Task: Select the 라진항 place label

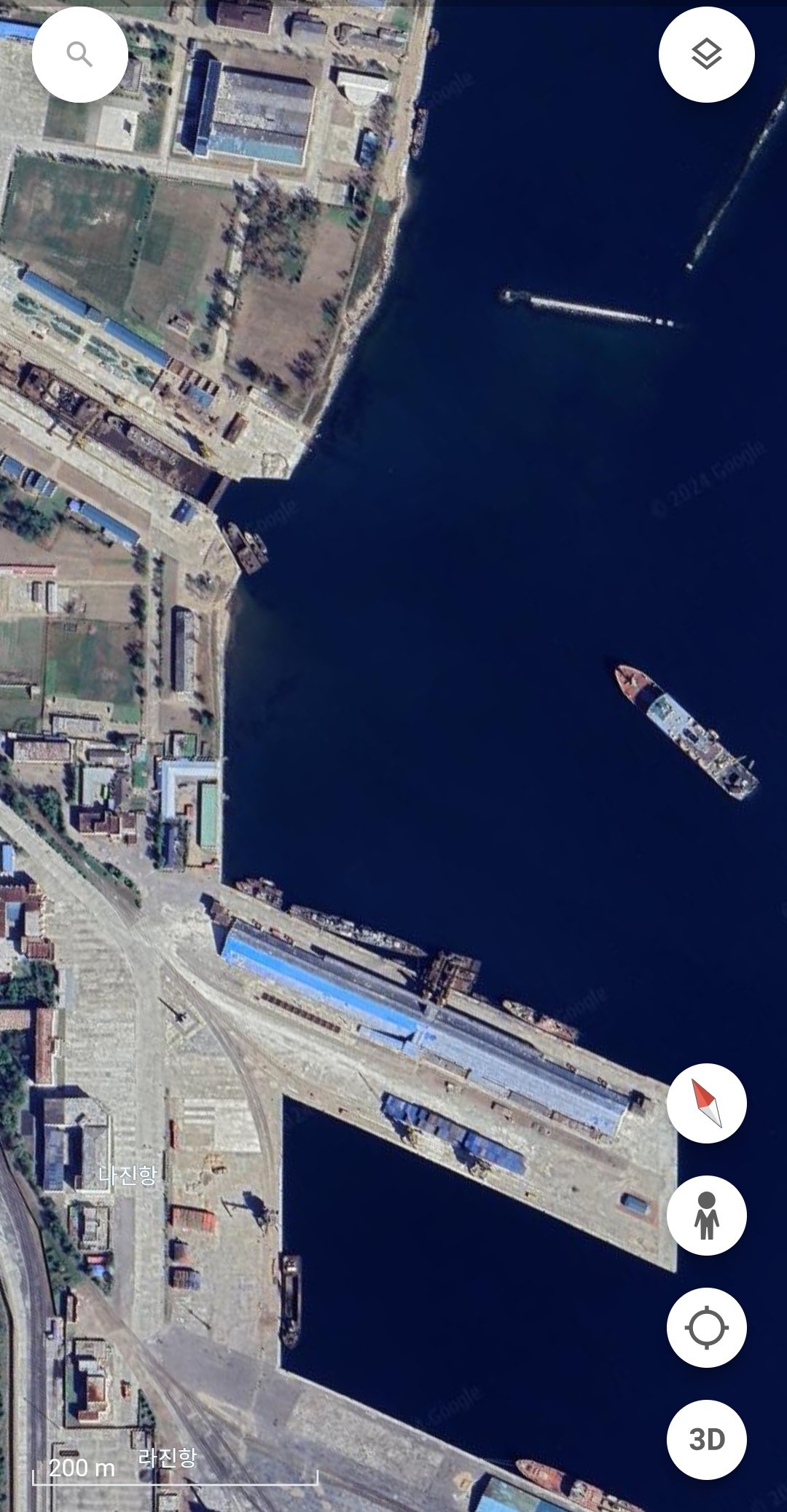Action: pyautogui.click(x=168, y=1457)
